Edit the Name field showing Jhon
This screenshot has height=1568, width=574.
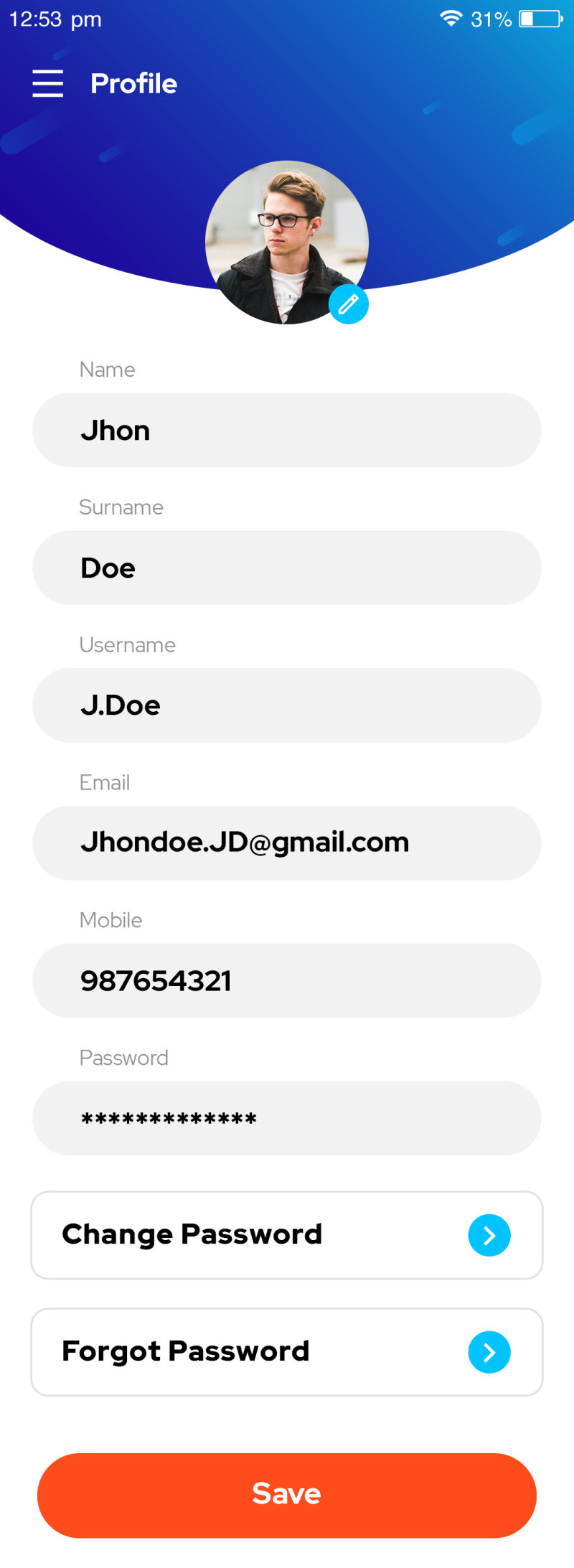coord(287,431)
